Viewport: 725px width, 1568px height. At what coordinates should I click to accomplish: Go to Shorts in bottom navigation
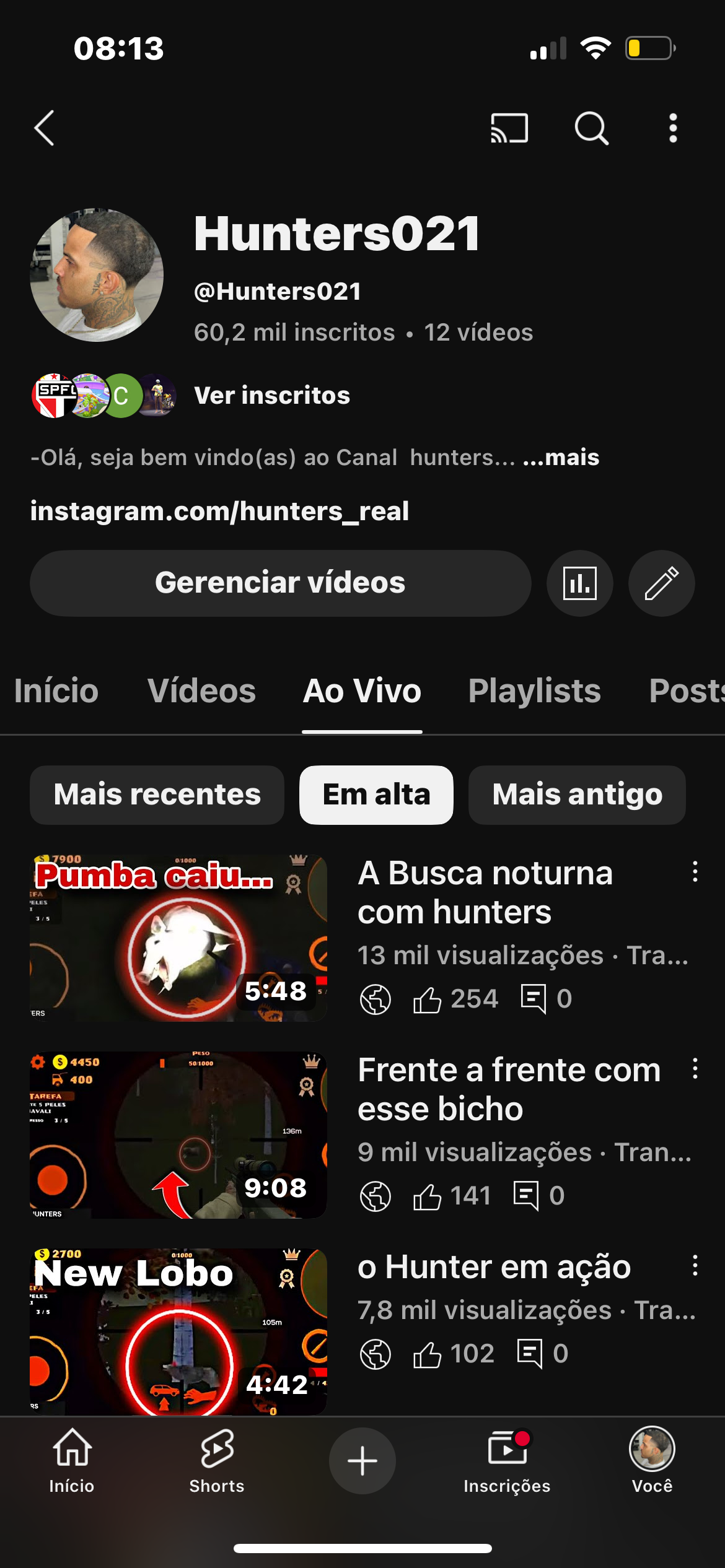[x=217, y=1460]
